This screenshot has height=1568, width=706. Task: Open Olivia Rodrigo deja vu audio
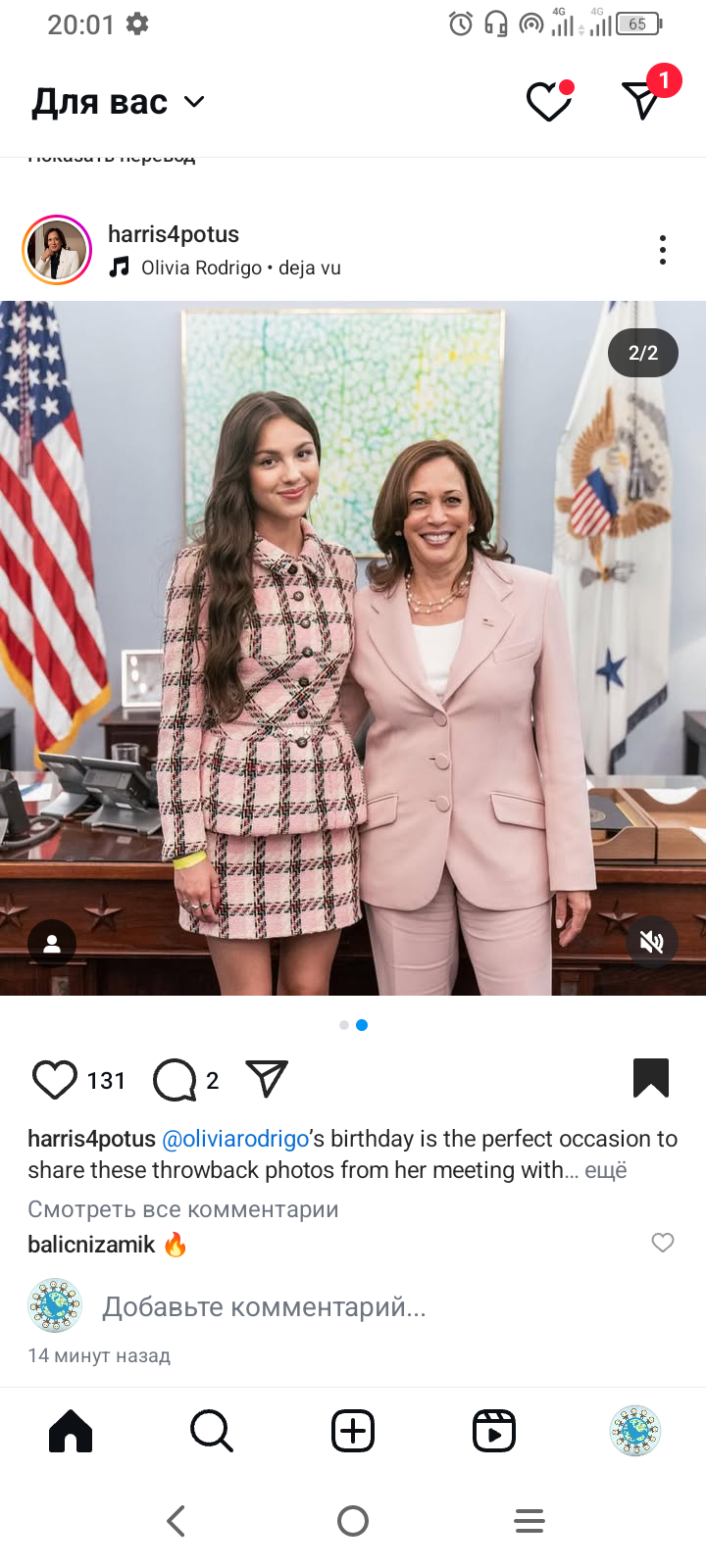(240, 268)
